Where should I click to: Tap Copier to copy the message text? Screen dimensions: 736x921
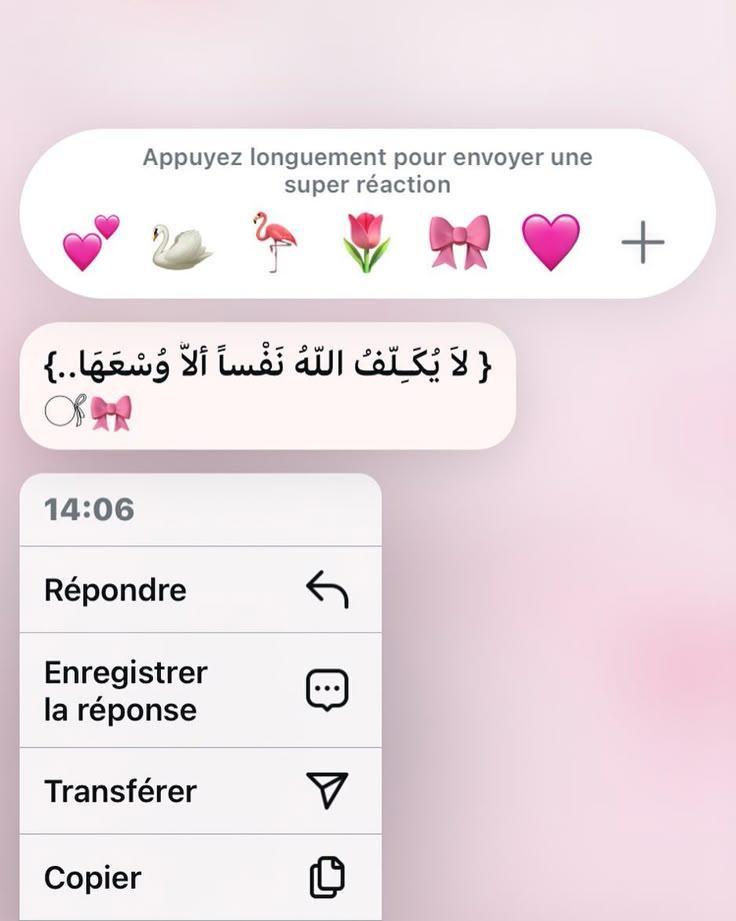point(200,878)
